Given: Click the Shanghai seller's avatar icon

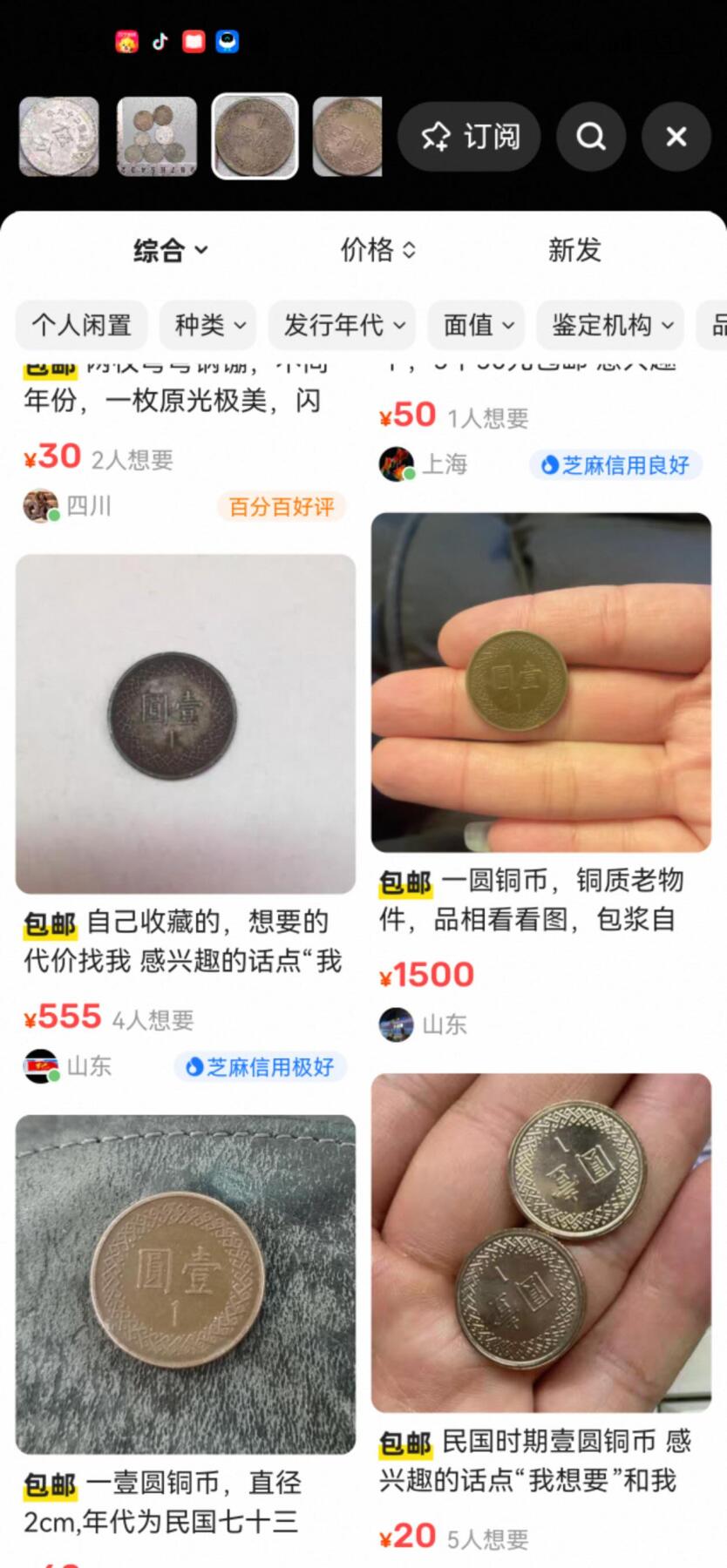Looking at the screenshot, I should click(394, 464).
